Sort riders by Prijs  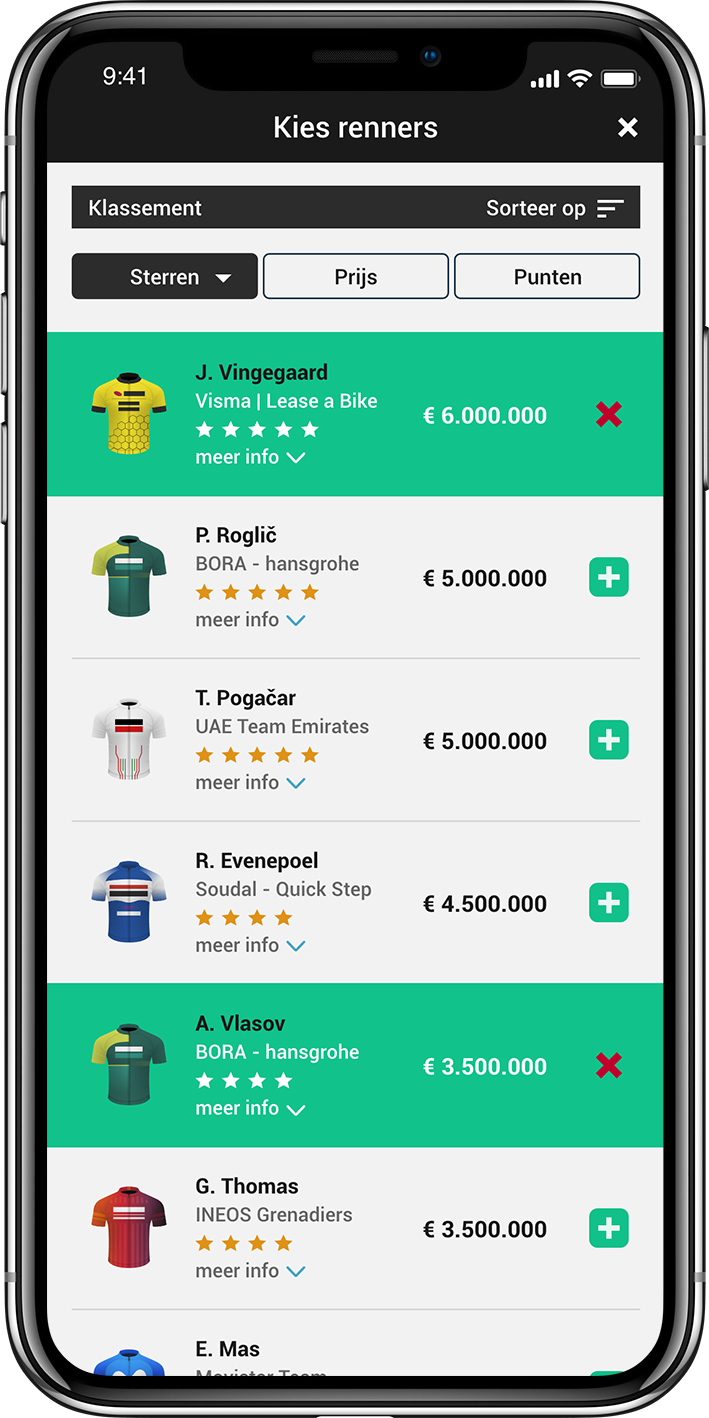click(x=355, y=277)
